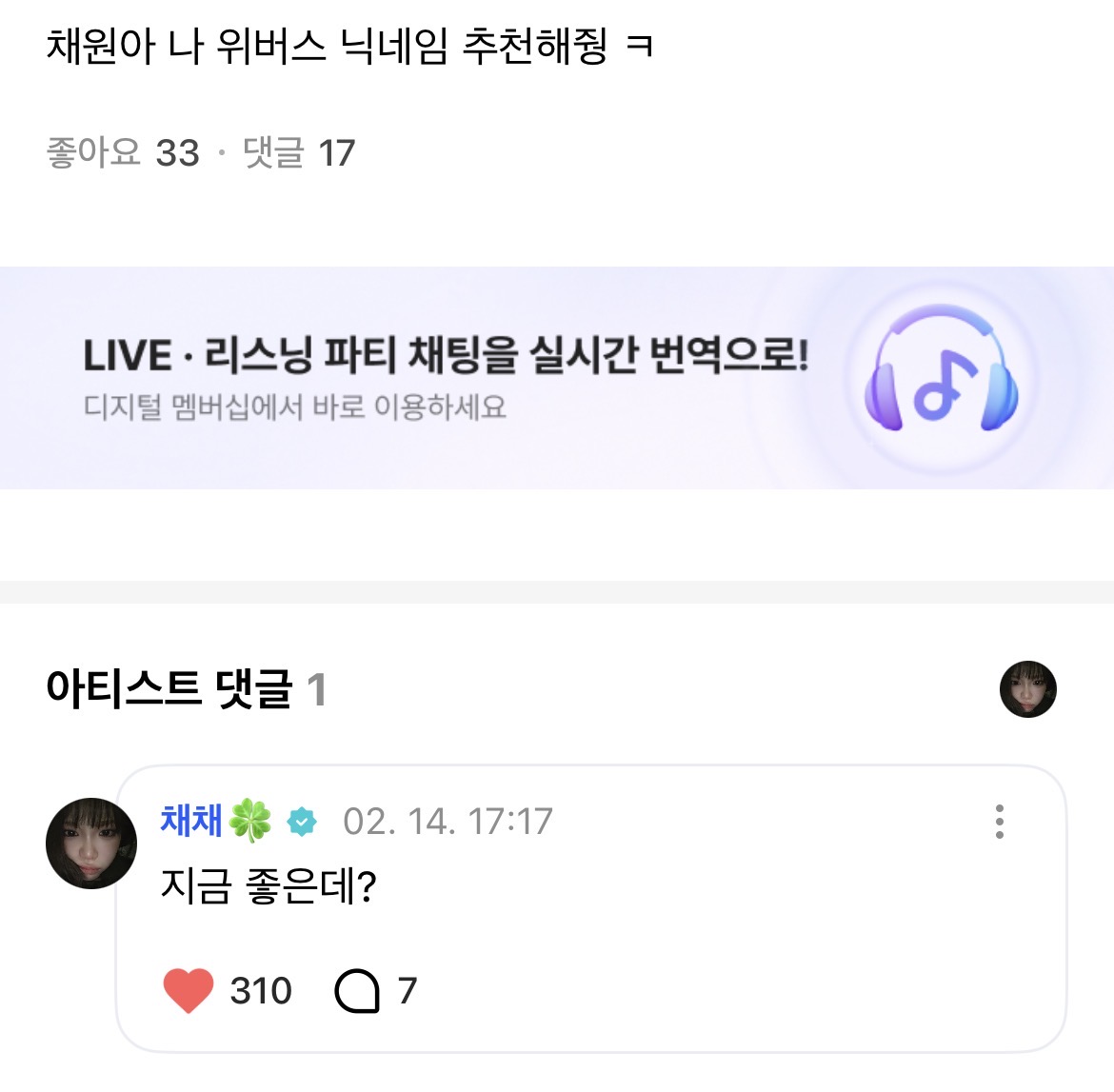Tap the artist avatar in the 아티스트 댓글 header
The height and width of the screenshot is (1092, 1114).
coord(1027,688)
